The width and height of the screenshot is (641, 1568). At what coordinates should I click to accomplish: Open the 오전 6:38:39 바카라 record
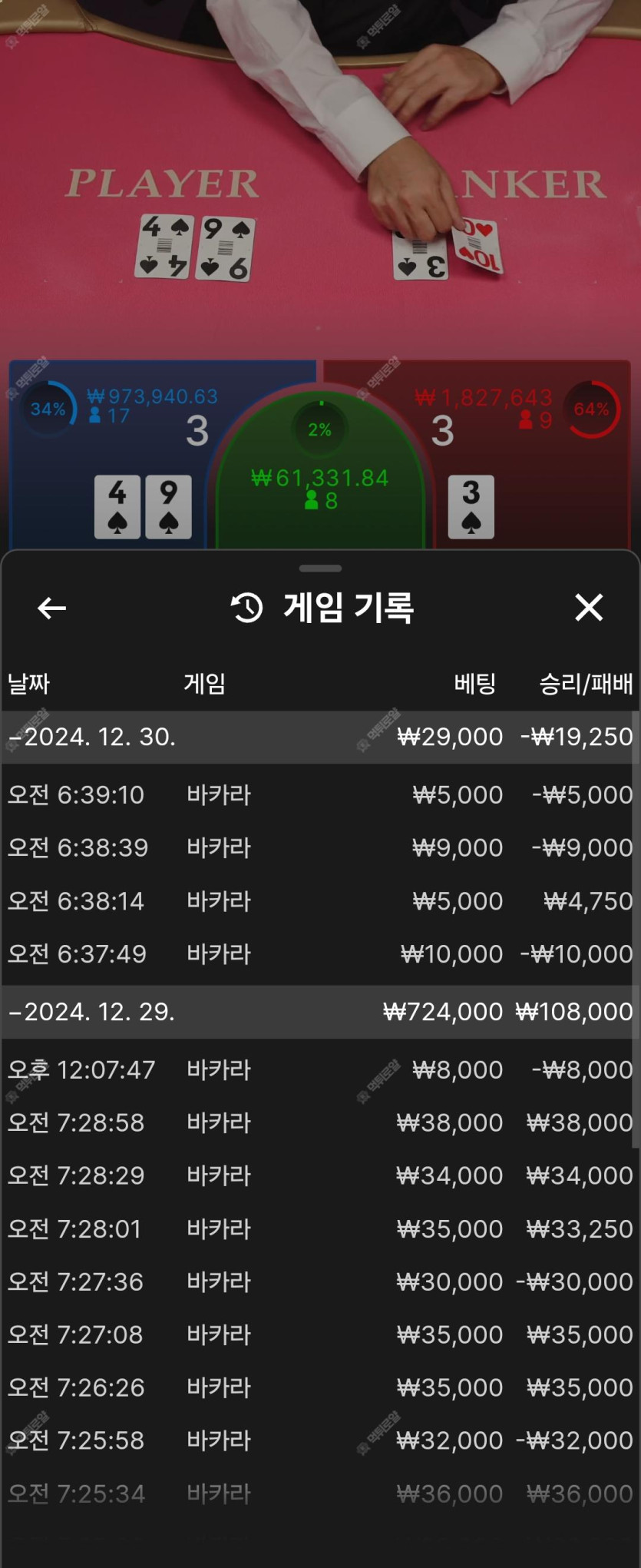(x=319, y=847)
